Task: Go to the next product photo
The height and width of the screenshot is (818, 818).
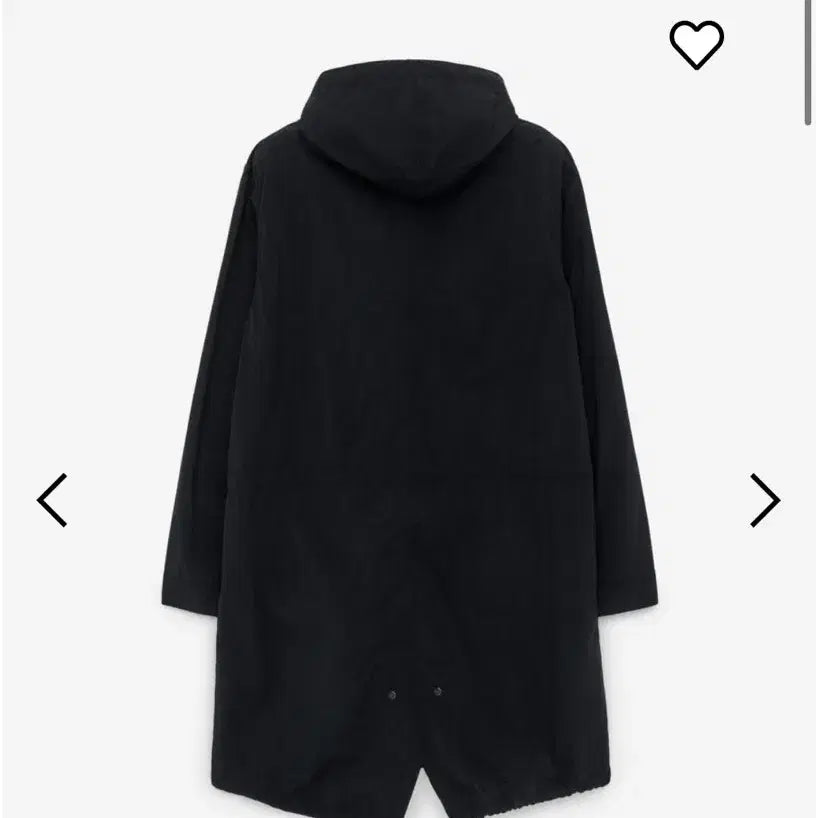Action: pos(765,500)
